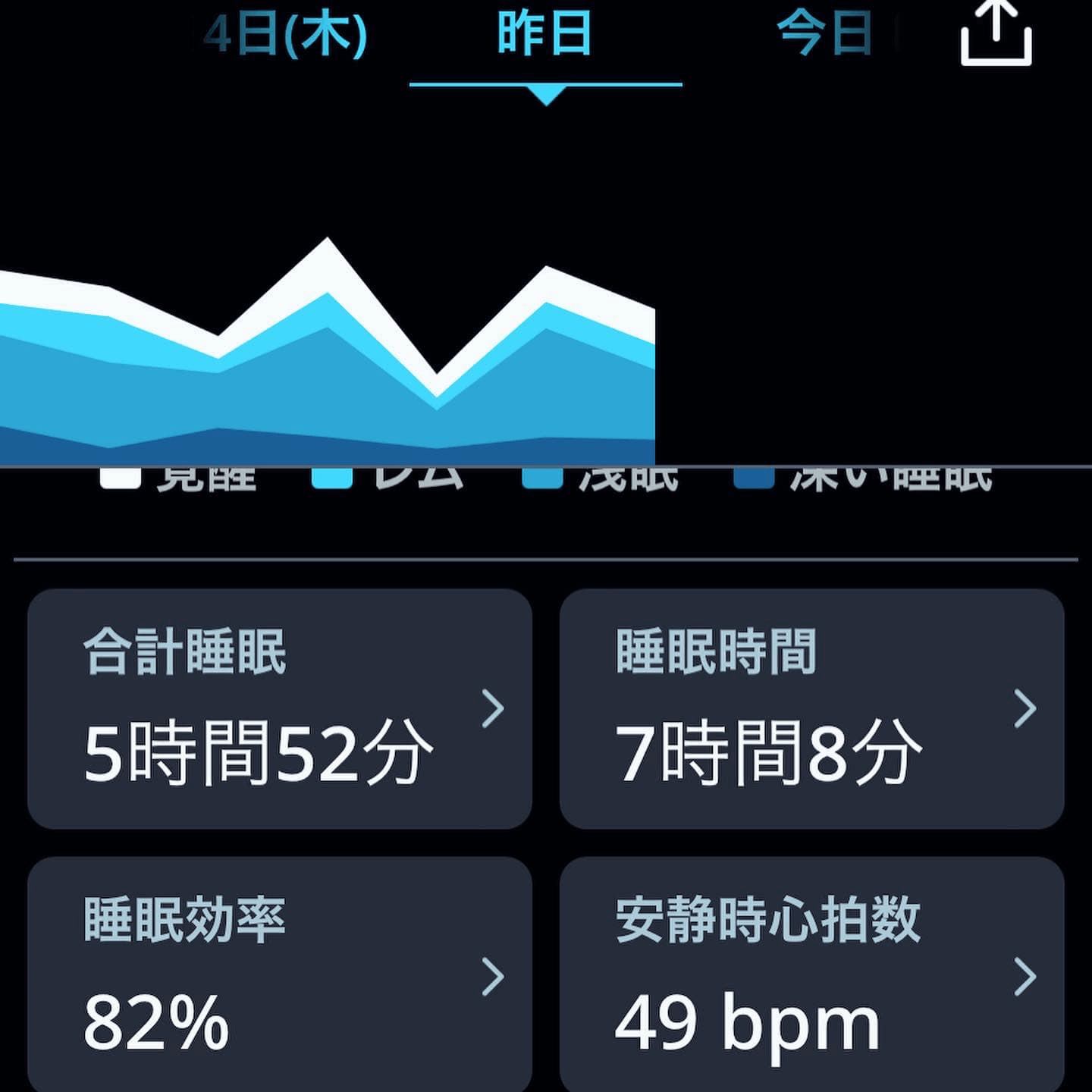This screenshot has width=1092, height=1092.
Task: View 安静時心拍数 details
Action: click(811, 974)
